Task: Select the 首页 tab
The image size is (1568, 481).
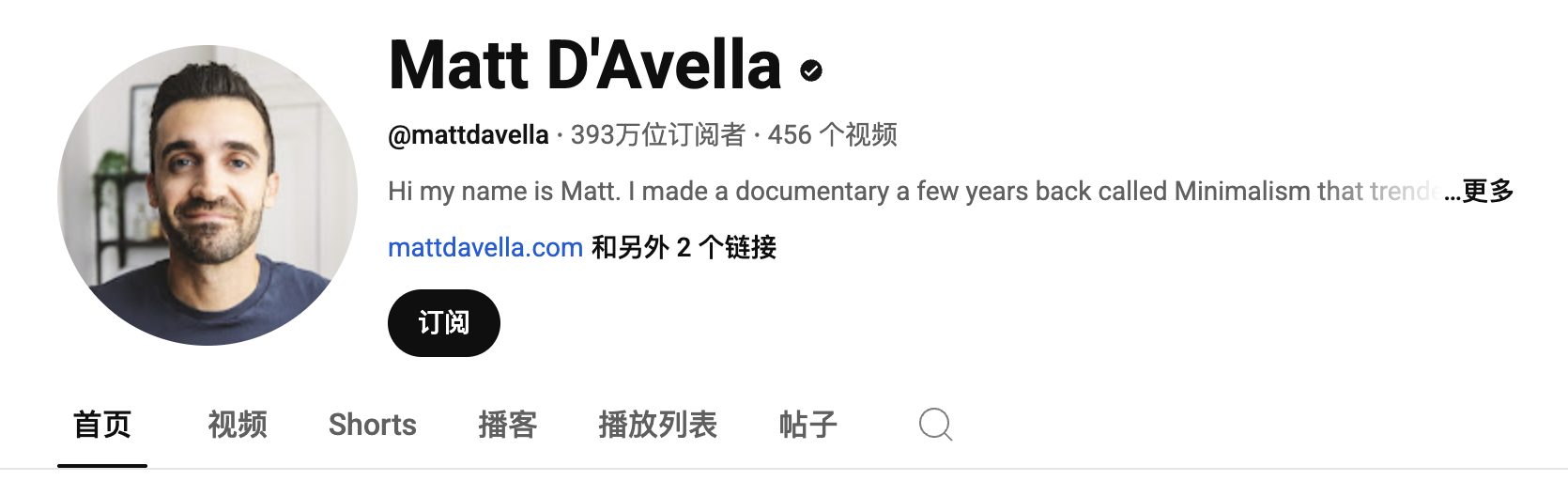Action: (102, 425)
